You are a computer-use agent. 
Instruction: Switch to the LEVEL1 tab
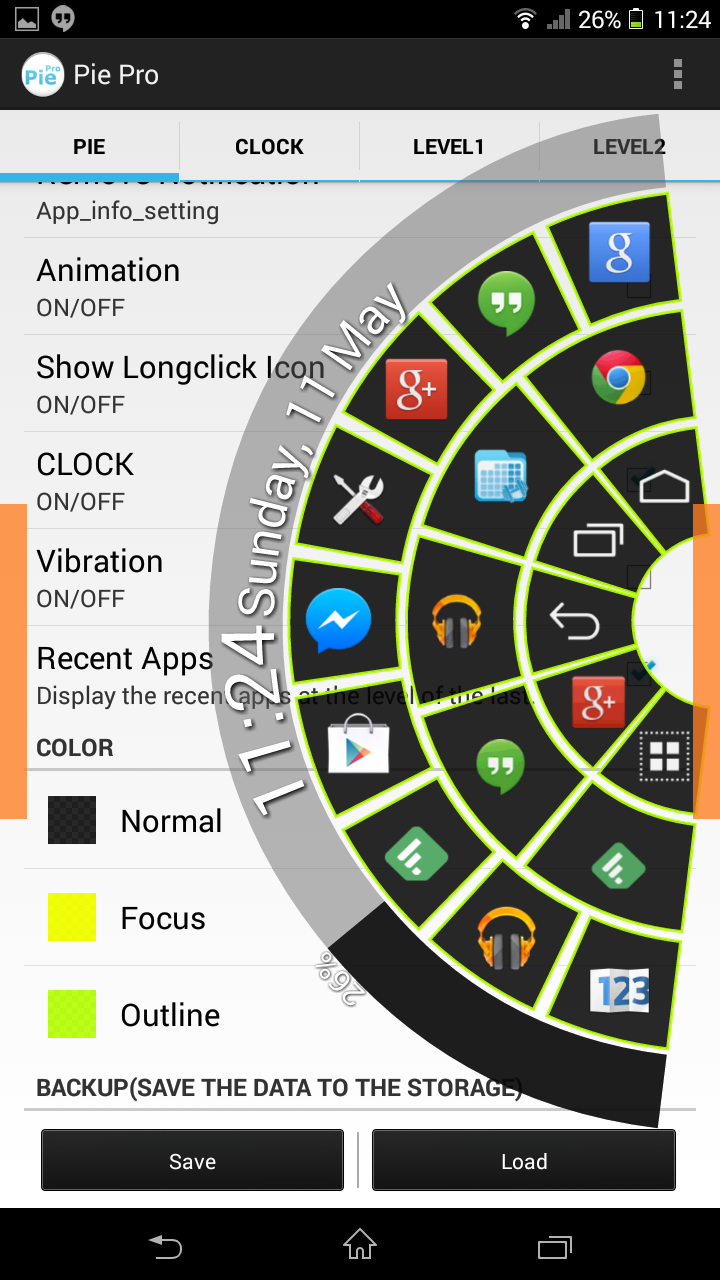coord(449,147)
